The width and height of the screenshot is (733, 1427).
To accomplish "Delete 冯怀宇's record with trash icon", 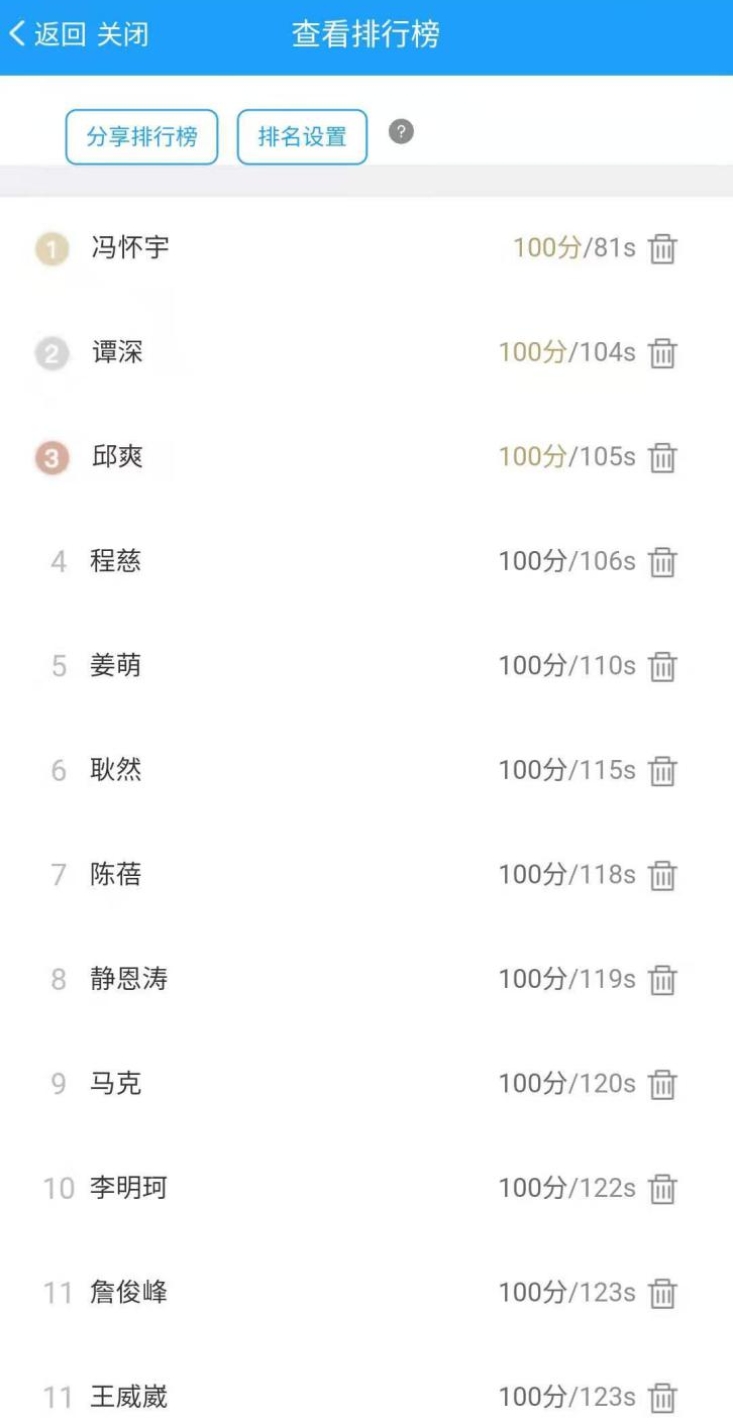I will pos(663,248).
